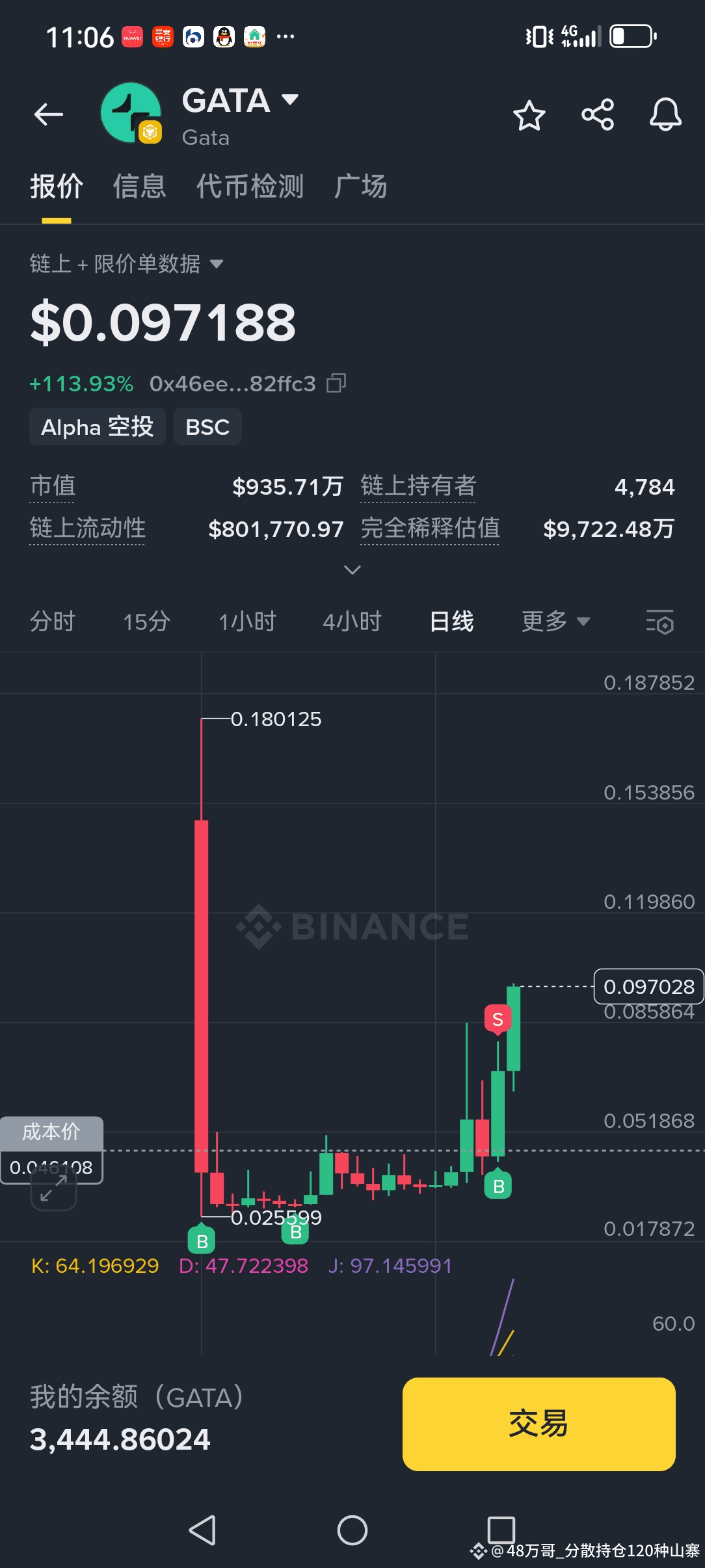Screen dimensions: 705x1568
Task: Open chart indicator settings icon
Action: [659, 622]
